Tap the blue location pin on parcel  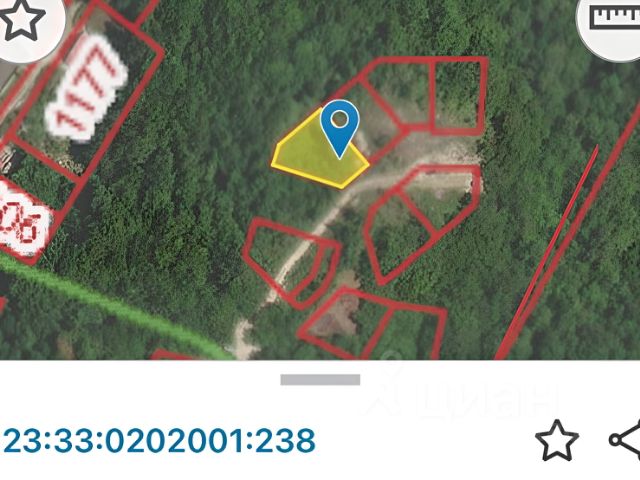point(342,126)
